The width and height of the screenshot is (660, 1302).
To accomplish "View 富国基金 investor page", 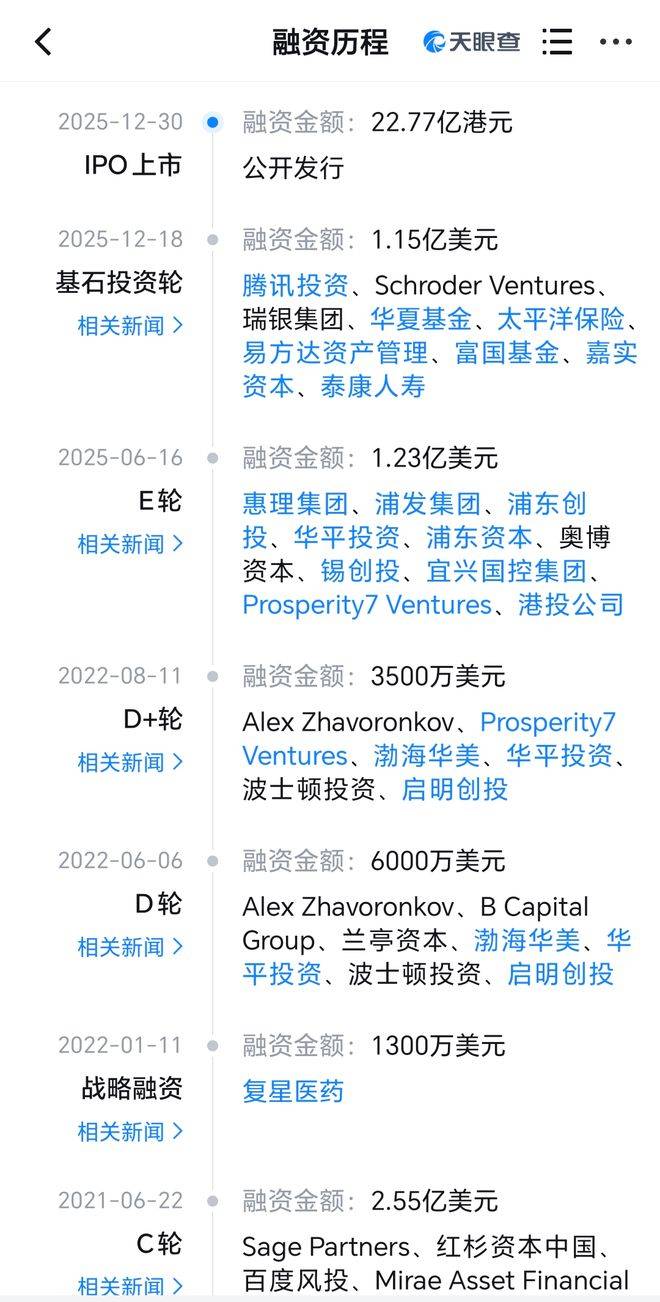I will (x=507, y=353).
